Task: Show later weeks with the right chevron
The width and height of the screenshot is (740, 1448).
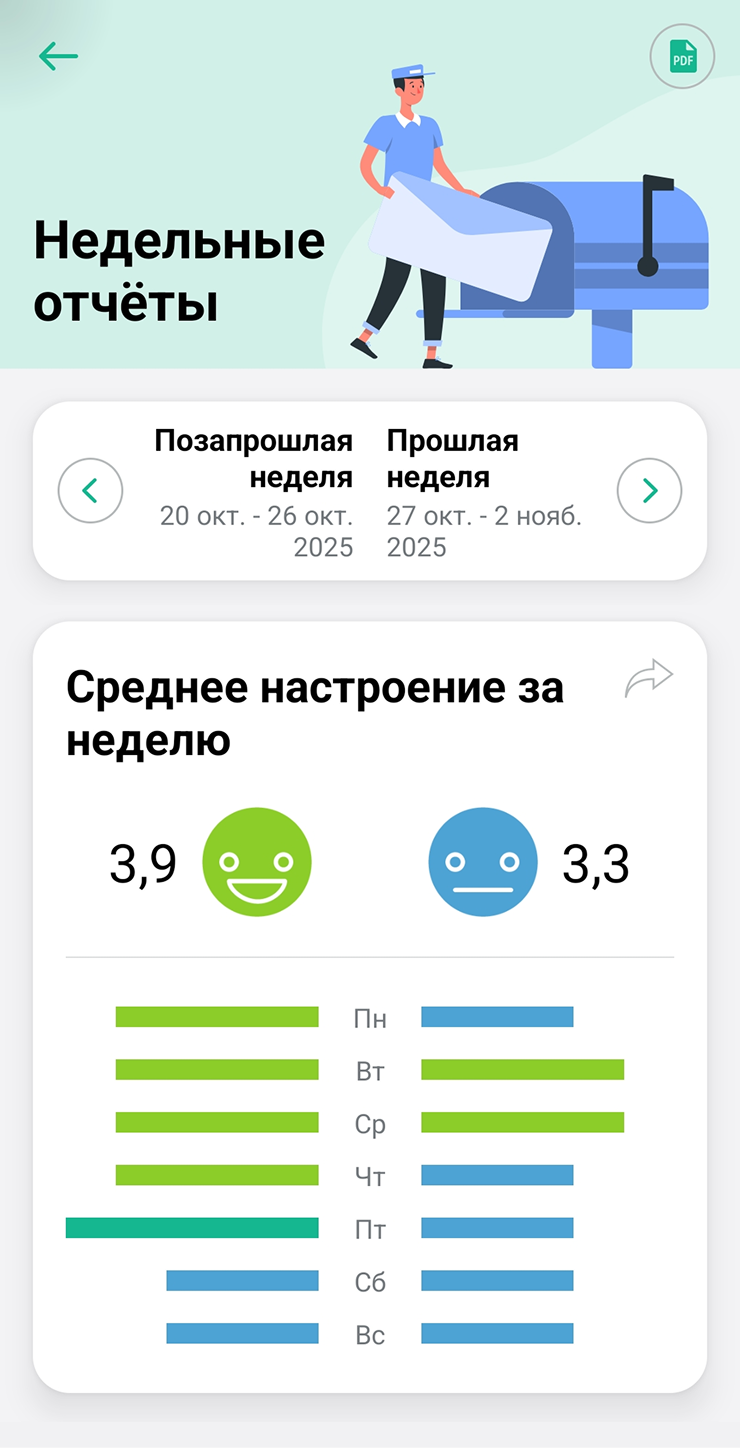Action: tap(649, 490)
